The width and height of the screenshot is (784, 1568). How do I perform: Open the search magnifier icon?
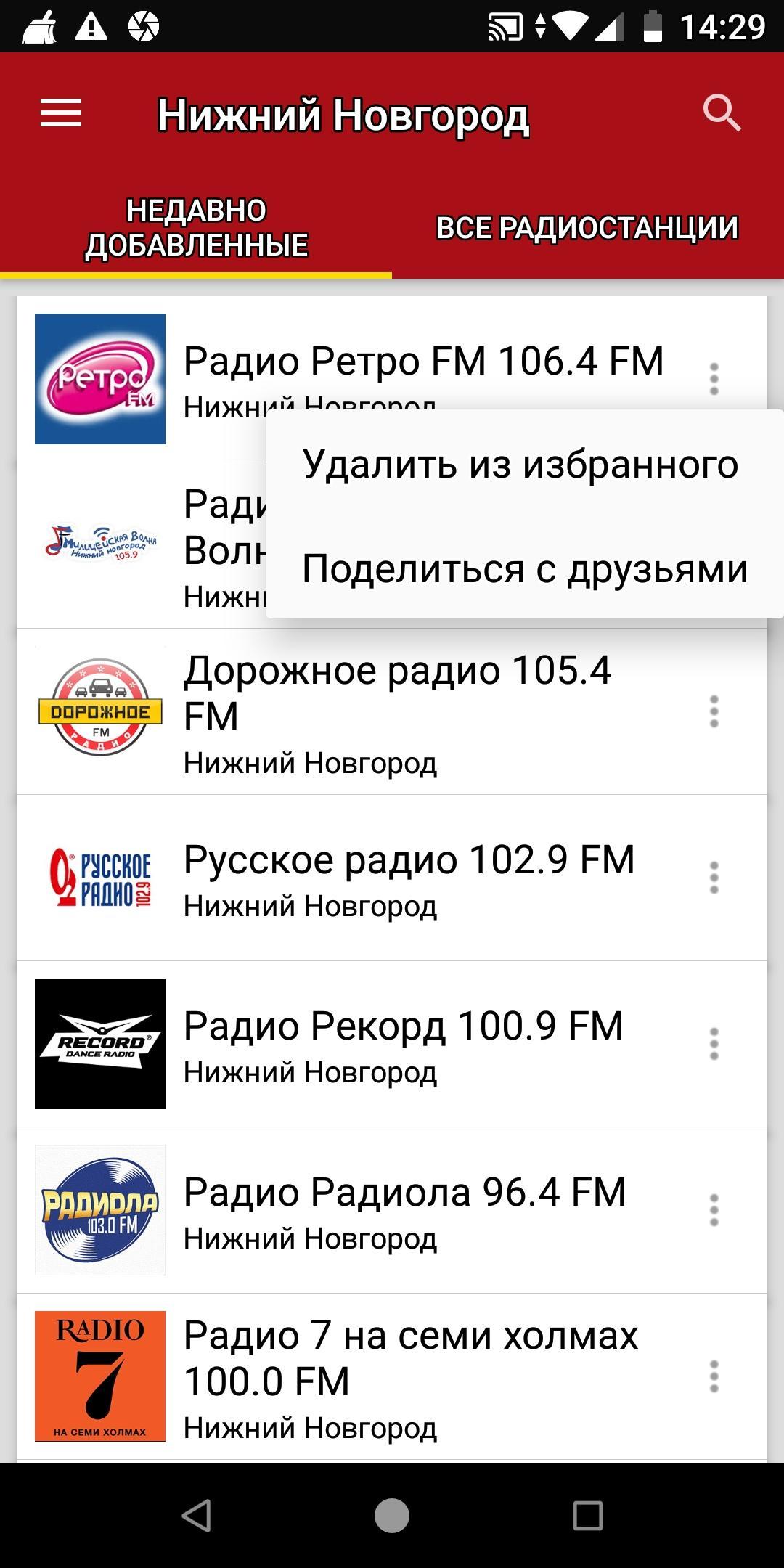pos(722,114)
